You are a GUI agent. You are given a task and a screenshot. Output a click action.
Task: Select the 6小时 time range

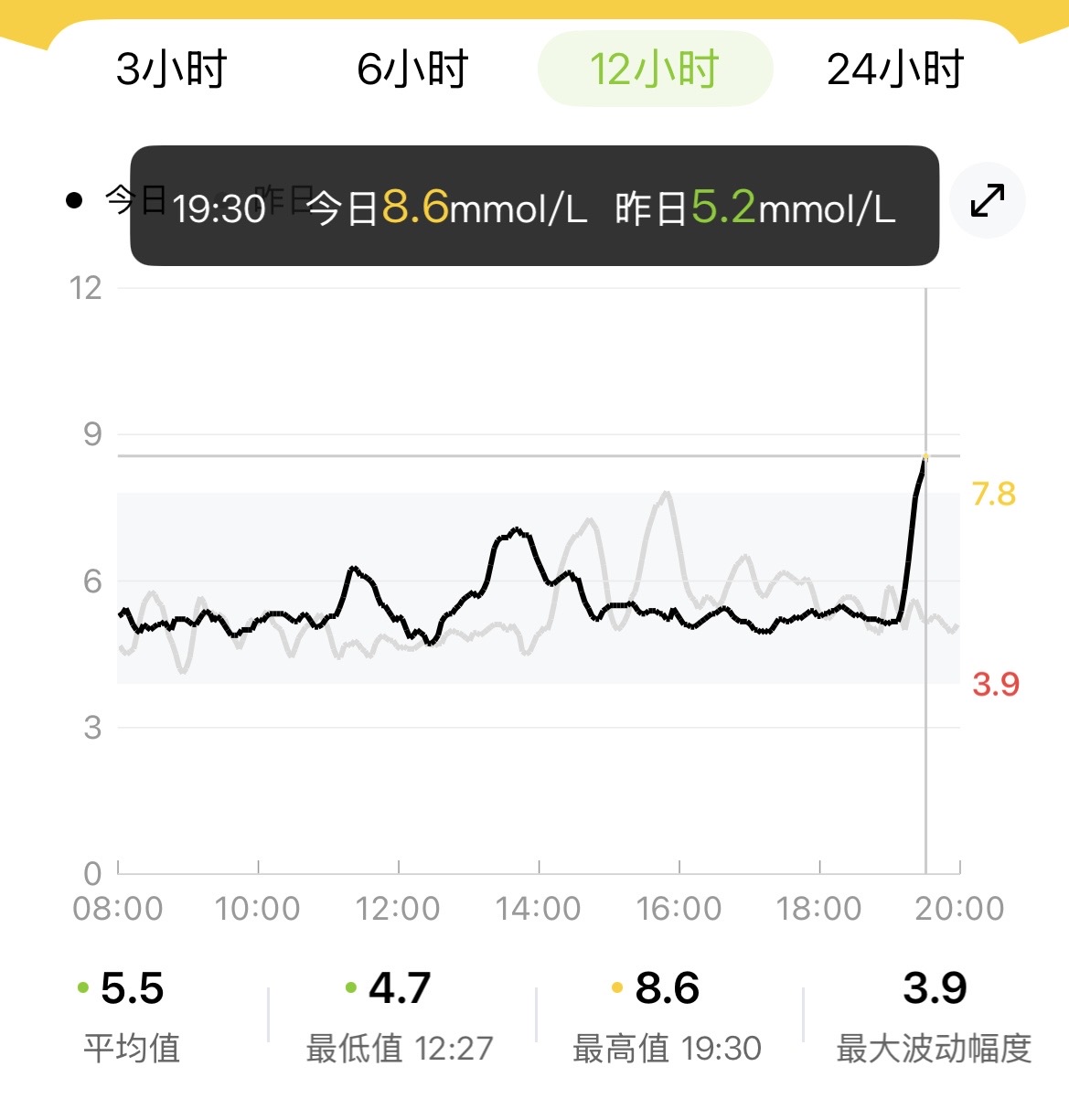(x=412, y=69)
